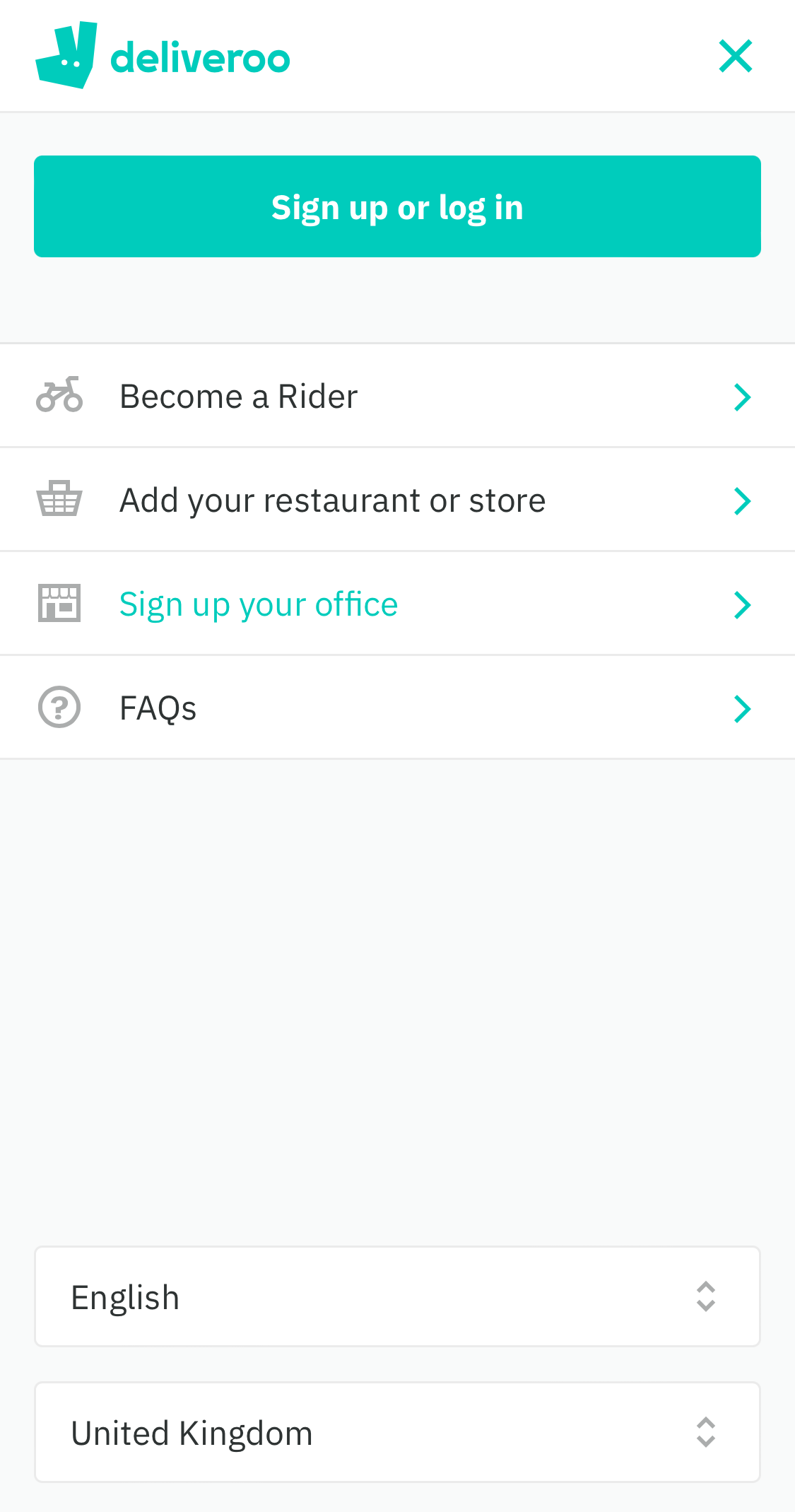Click the up-down stepper on country field

[706, 1432]
